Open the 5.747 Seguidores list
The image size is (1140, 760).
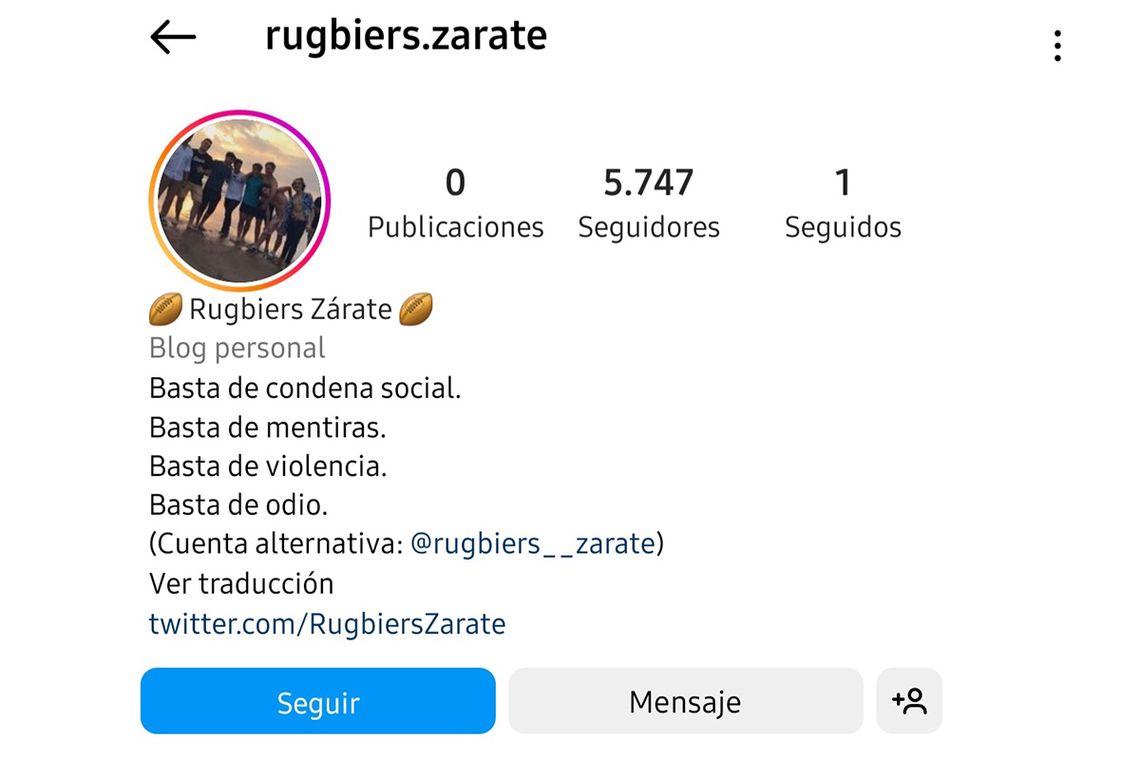[x=648, y=205]
